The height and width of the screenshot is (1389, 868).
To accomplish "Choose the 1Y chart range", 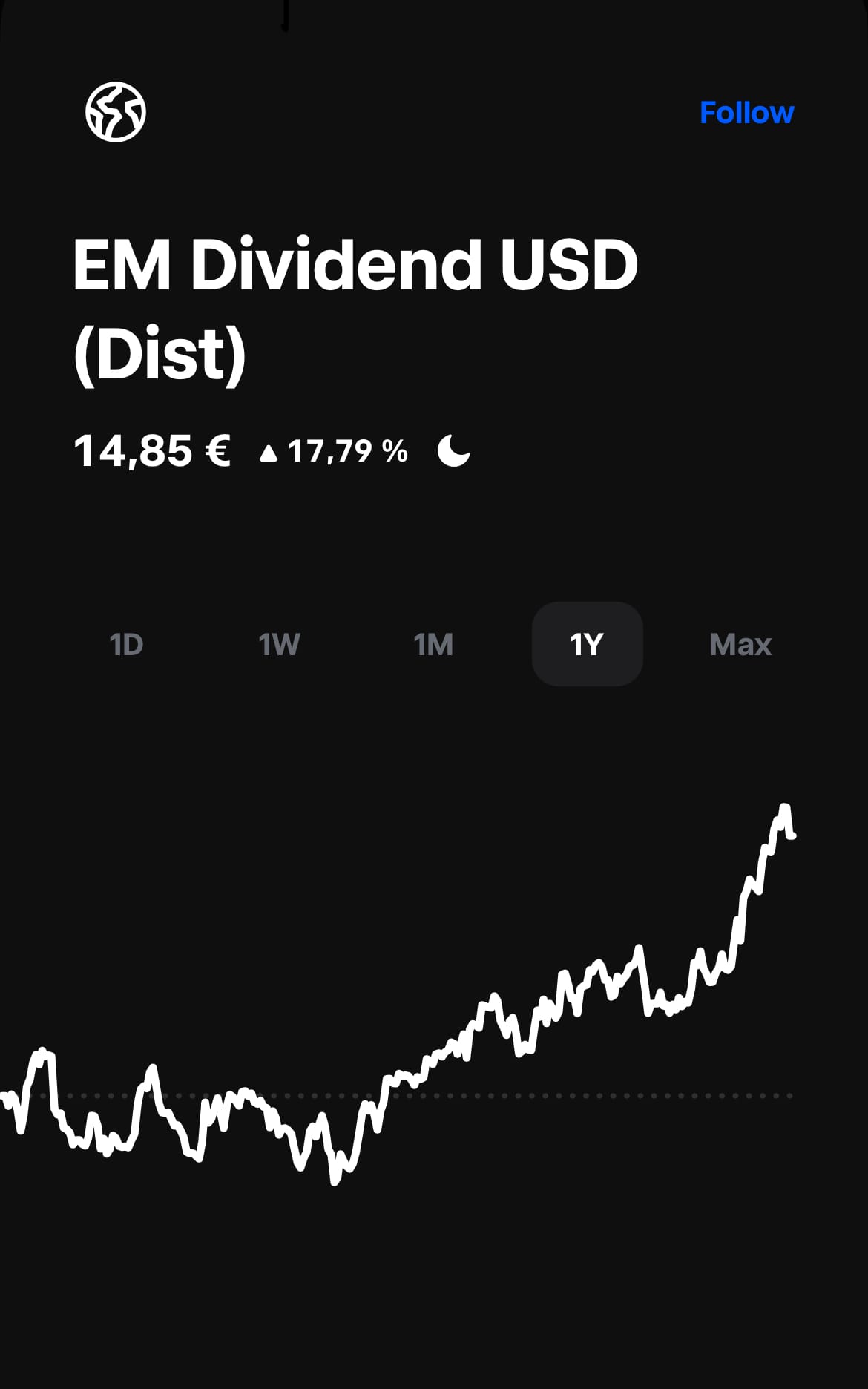I will (587, 644).
